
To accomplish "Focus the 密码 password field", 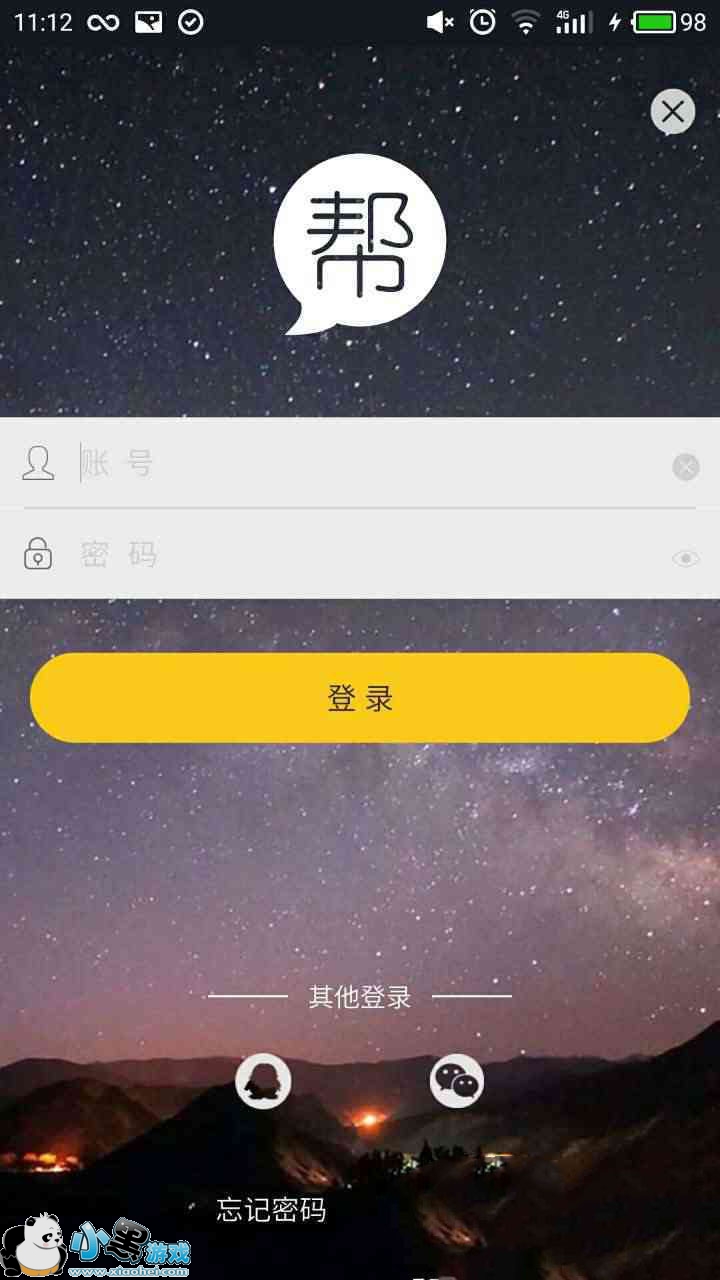I will 360,555.
